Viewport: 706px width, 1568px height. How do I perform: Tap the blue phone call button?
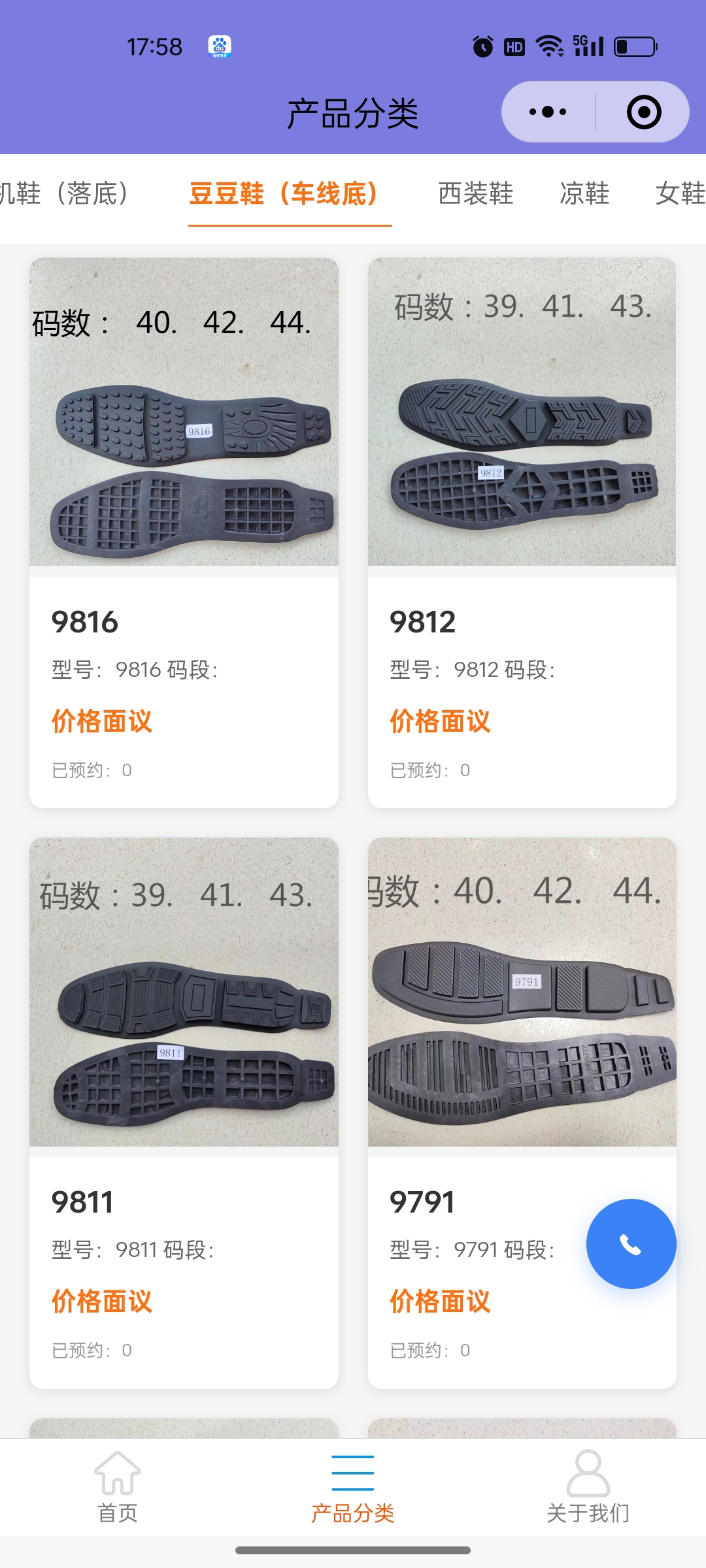pyautogui.click(x=631, y=1243)
